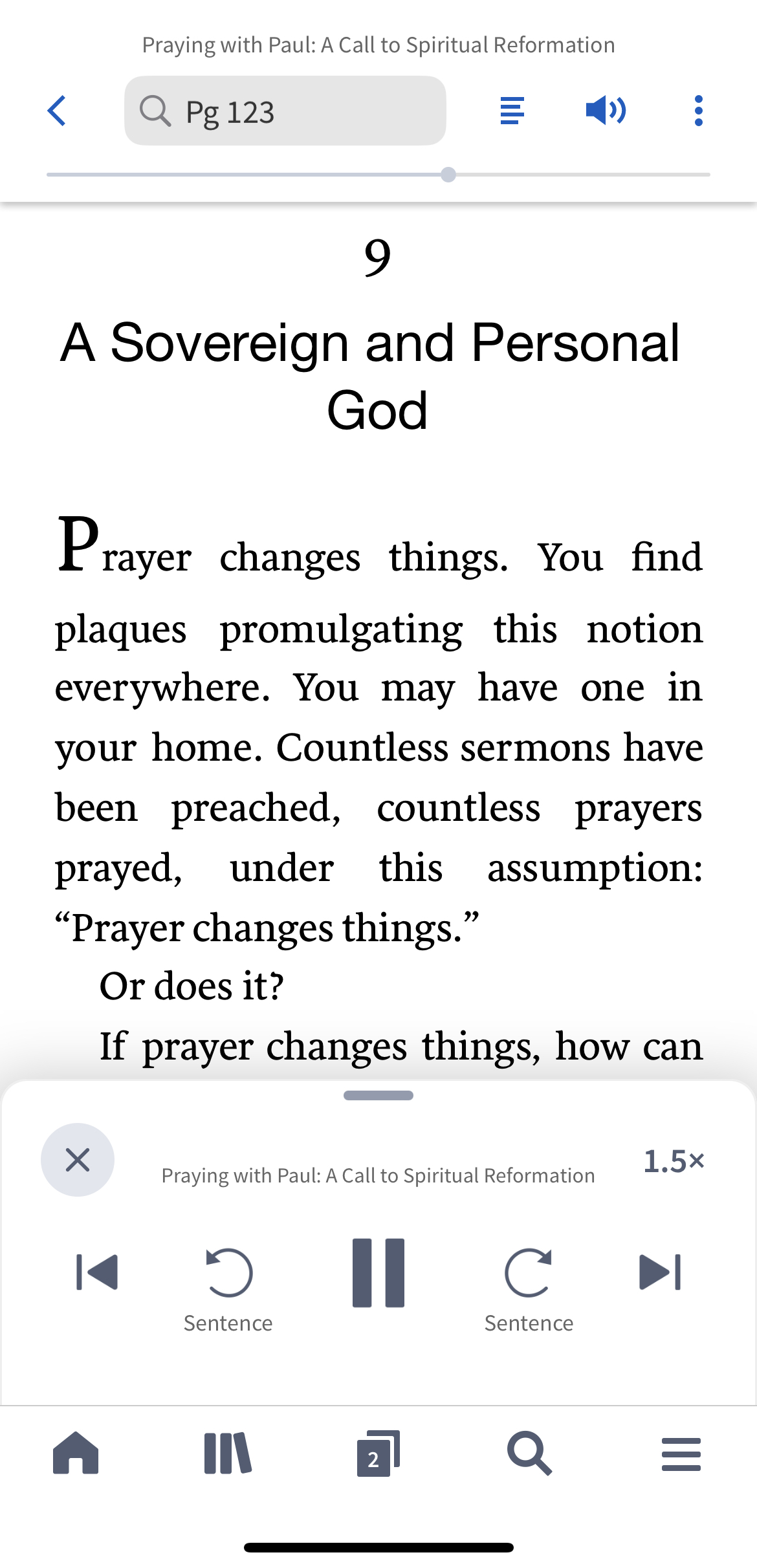Open the hamburger menu tab
Viewport: 757px width, 1568px height.
coord(681,1454)
